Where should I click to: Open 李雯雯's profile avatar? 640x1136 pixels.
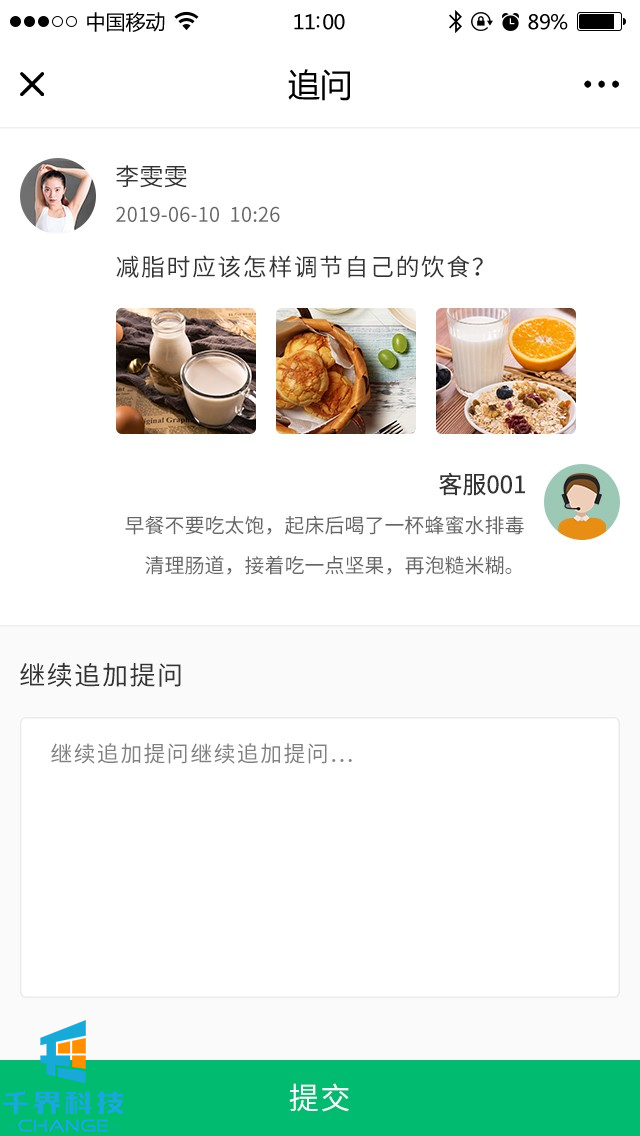click(58, 196)
